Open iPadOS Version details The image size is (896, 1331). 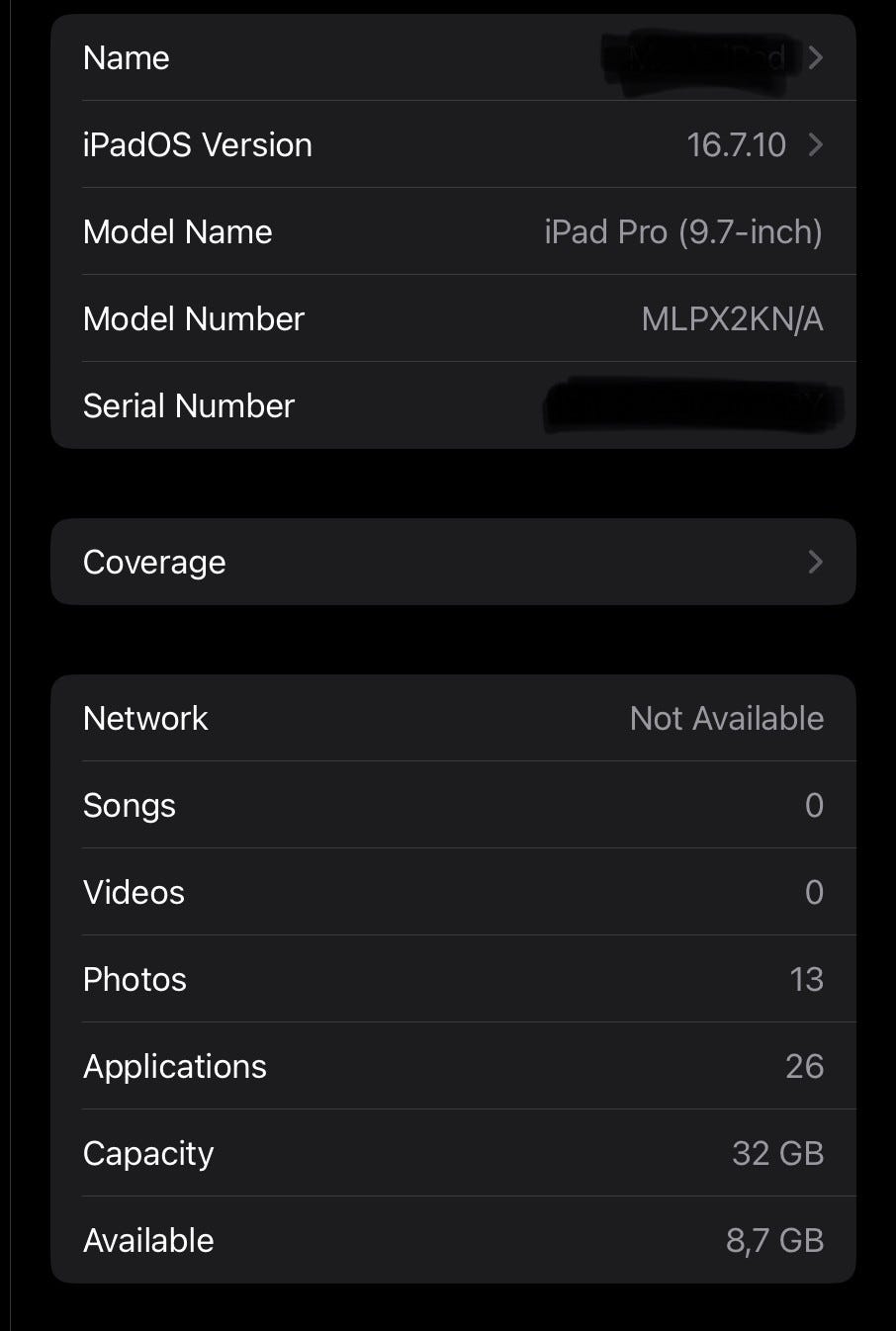[453, 145]
